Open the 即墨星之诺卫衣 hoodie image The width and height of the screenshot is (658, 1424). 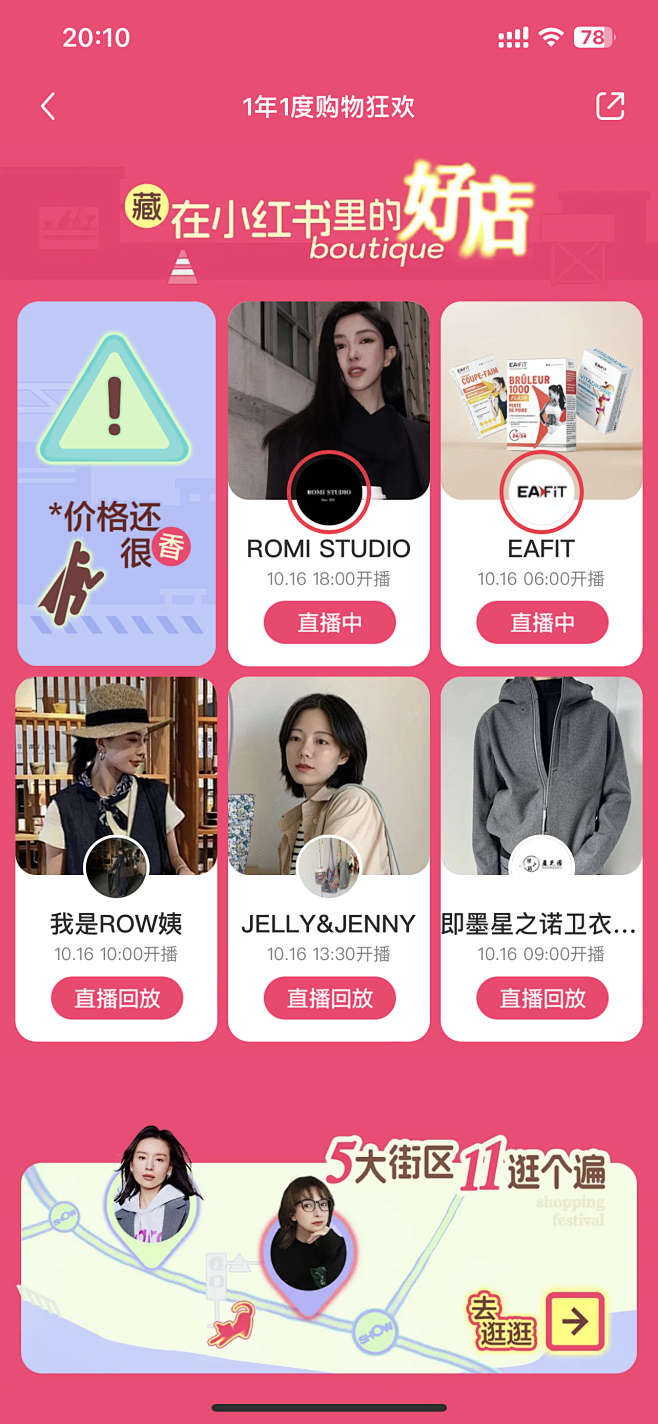[x=541, y=760]
